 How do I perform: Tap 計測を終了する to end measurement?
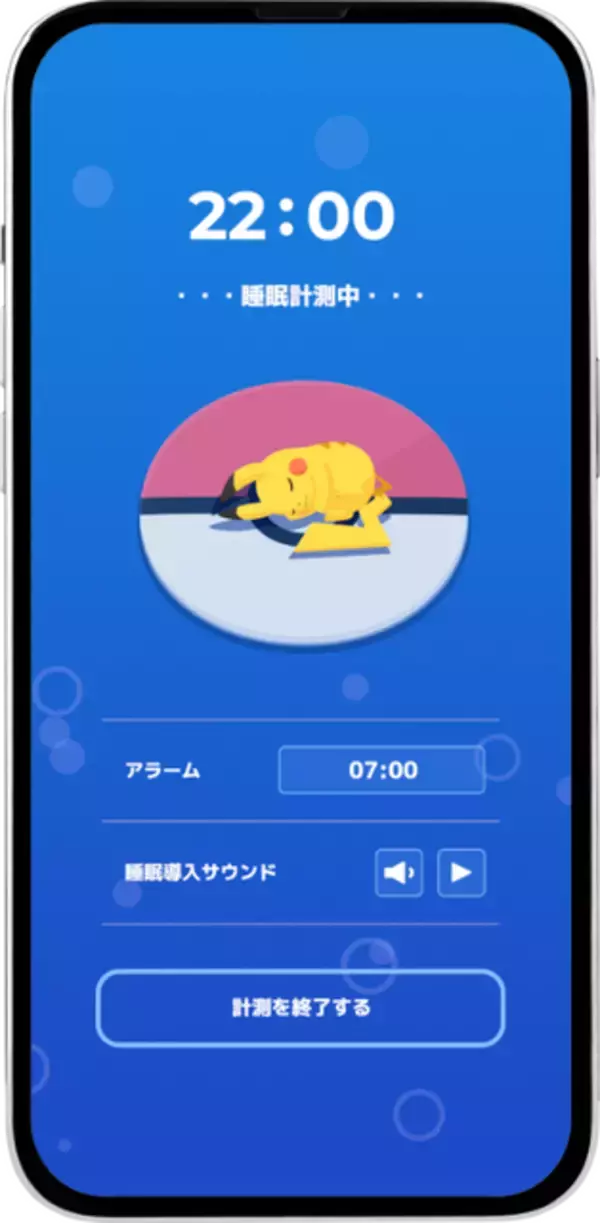coord(300,1008)
